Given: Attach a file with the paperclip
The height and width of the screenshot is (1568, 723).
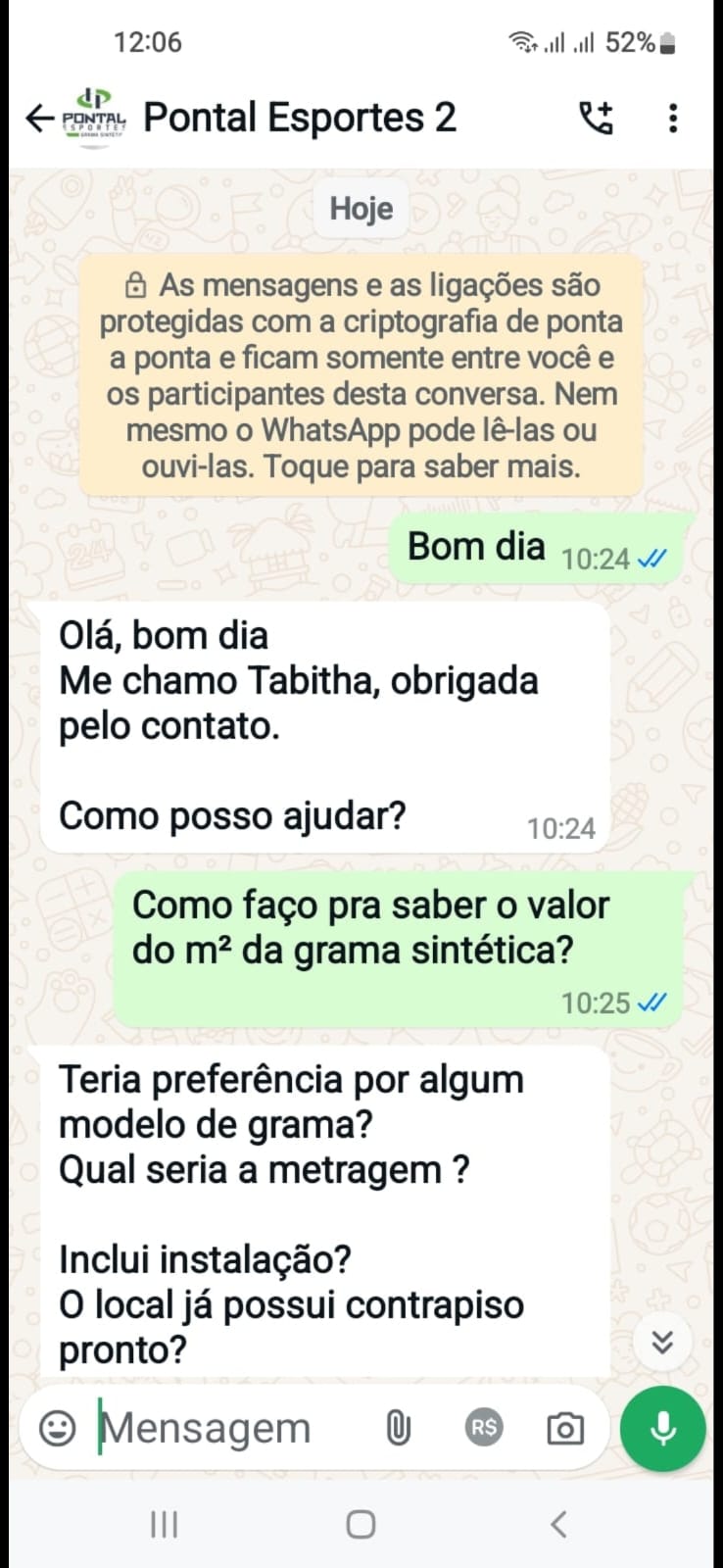Looking at the screenshot, I should [397, 1428].
